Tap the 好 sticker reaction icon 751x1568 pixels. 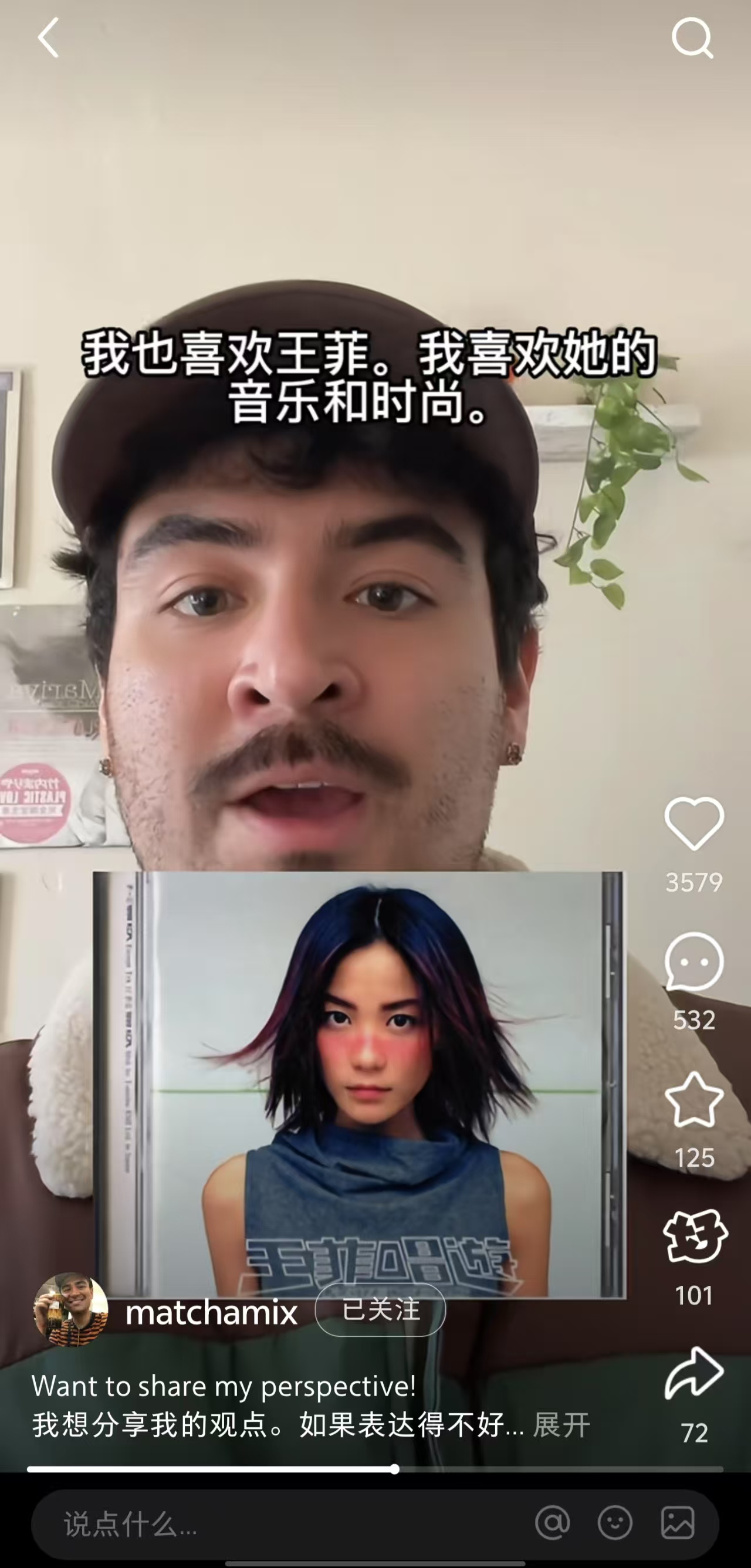click(695, 1236)
